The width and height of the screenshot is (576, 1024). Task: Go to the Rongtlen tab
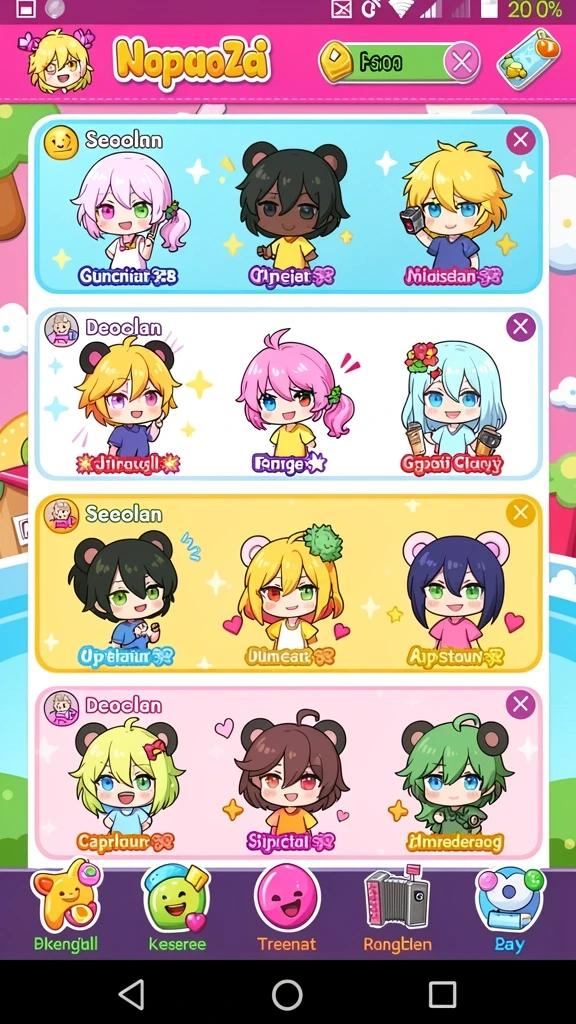[x=397, y=908]
